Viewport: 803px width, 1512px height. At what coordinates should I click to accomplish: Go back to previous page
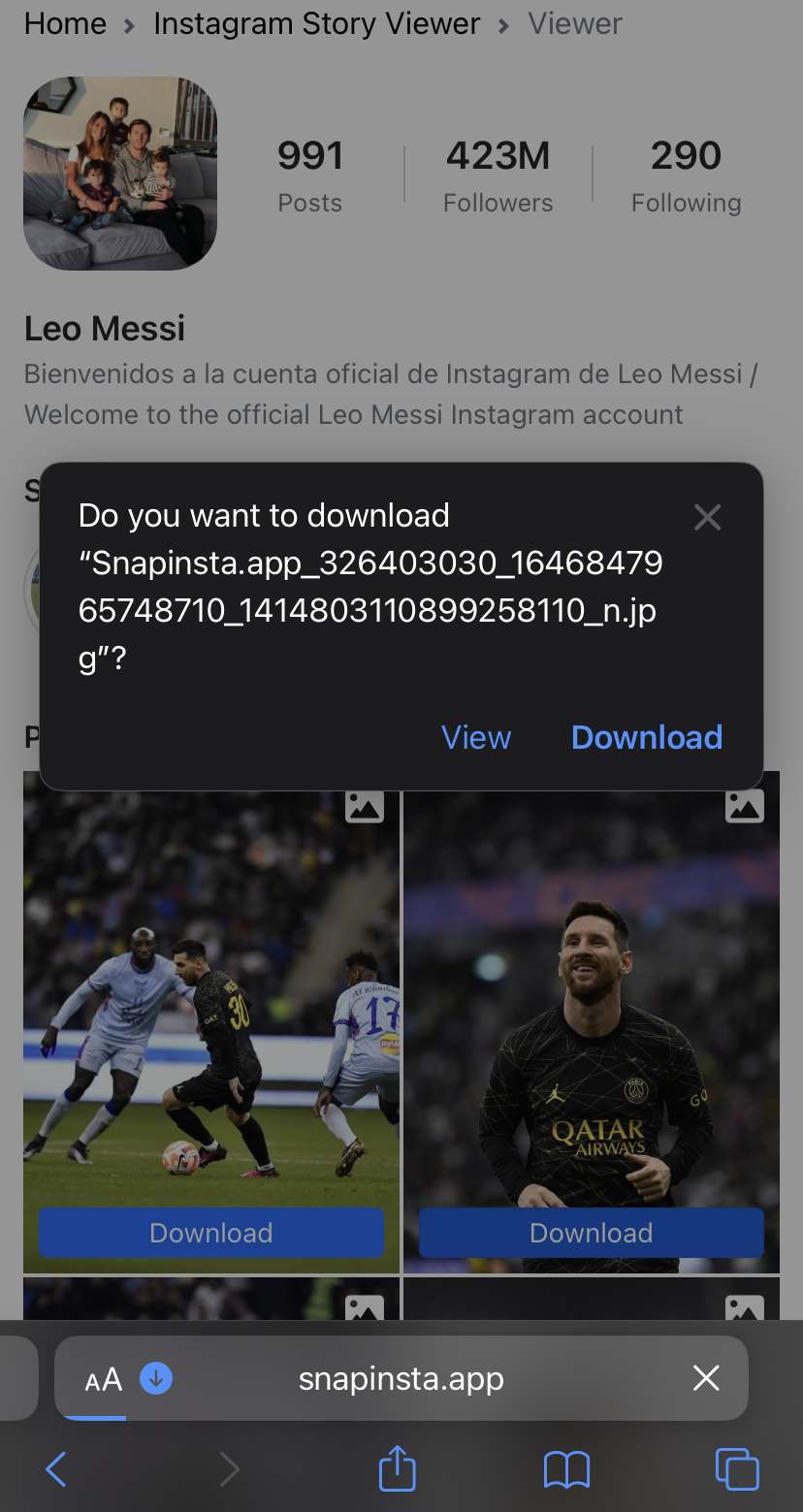56,1469
